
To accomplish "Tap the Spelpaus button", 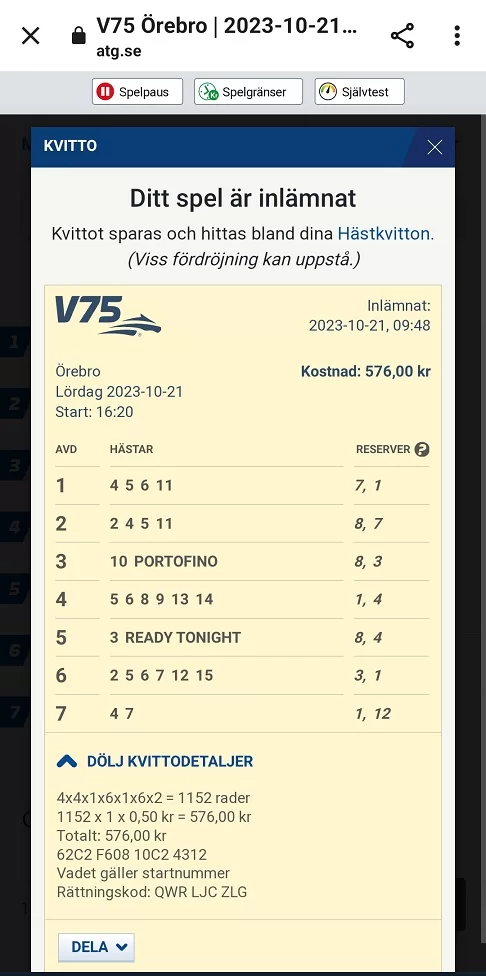I will (x=138, y=92).
